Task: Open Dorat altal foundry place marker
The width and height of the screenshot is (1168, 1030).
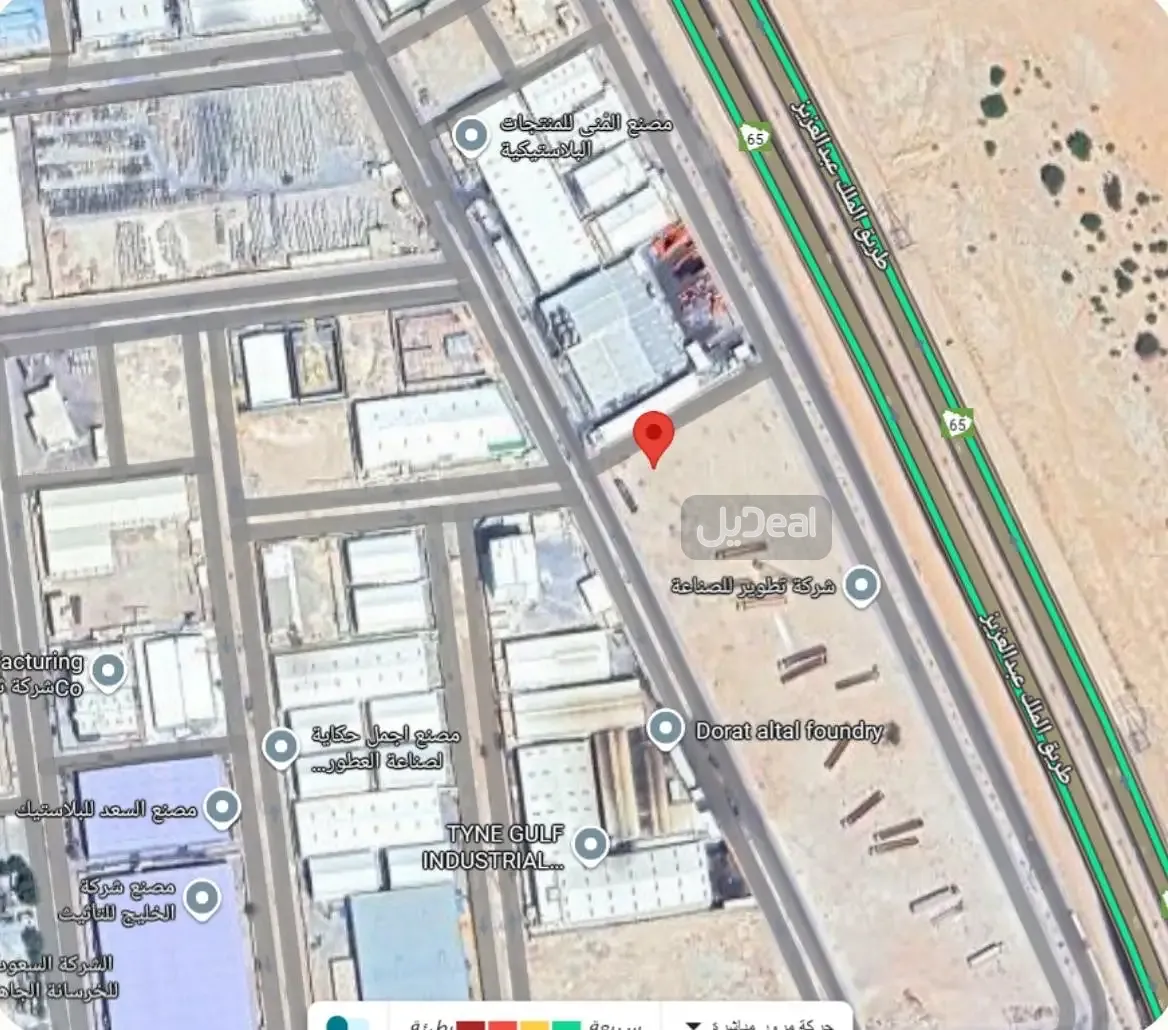Action: 666,729
